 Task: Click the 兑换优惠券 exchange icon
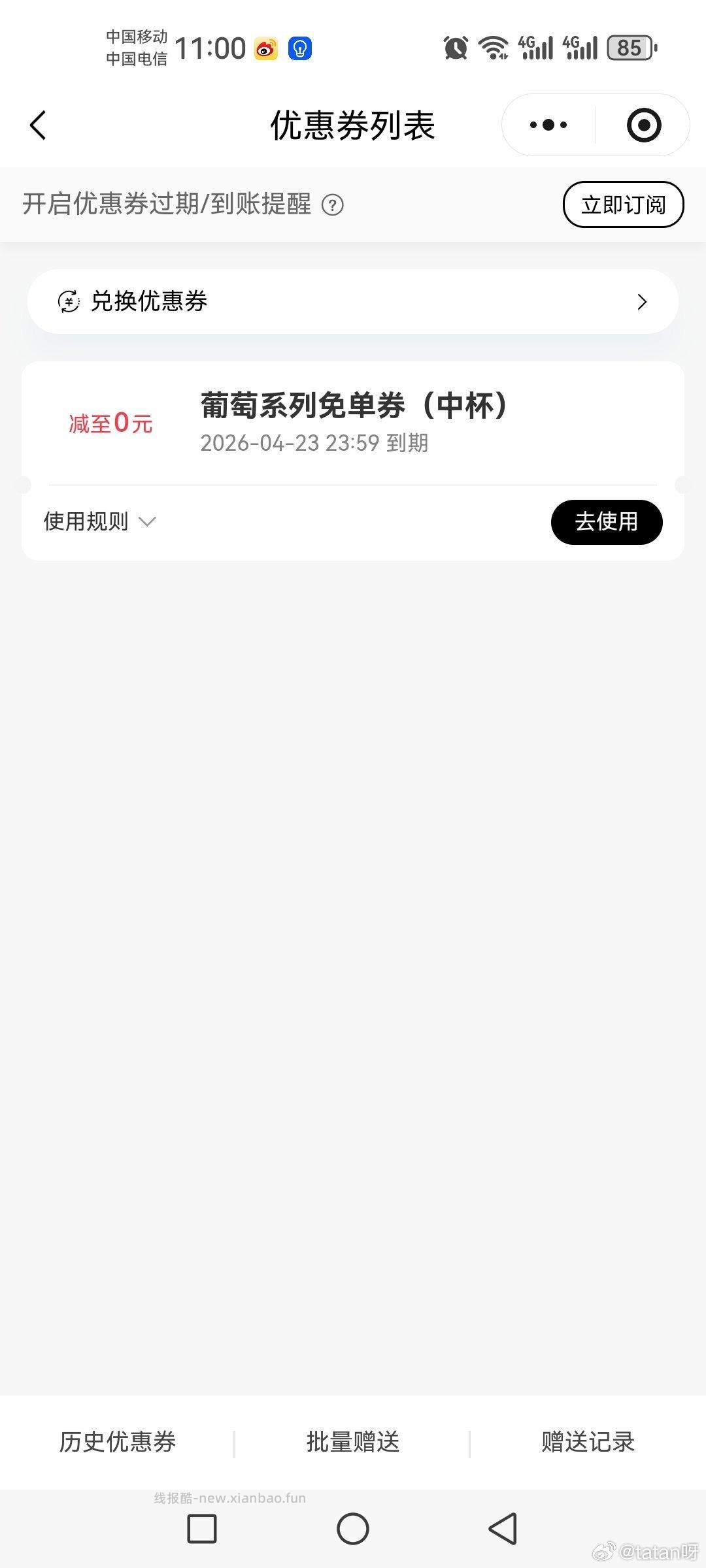coord(68,301)
